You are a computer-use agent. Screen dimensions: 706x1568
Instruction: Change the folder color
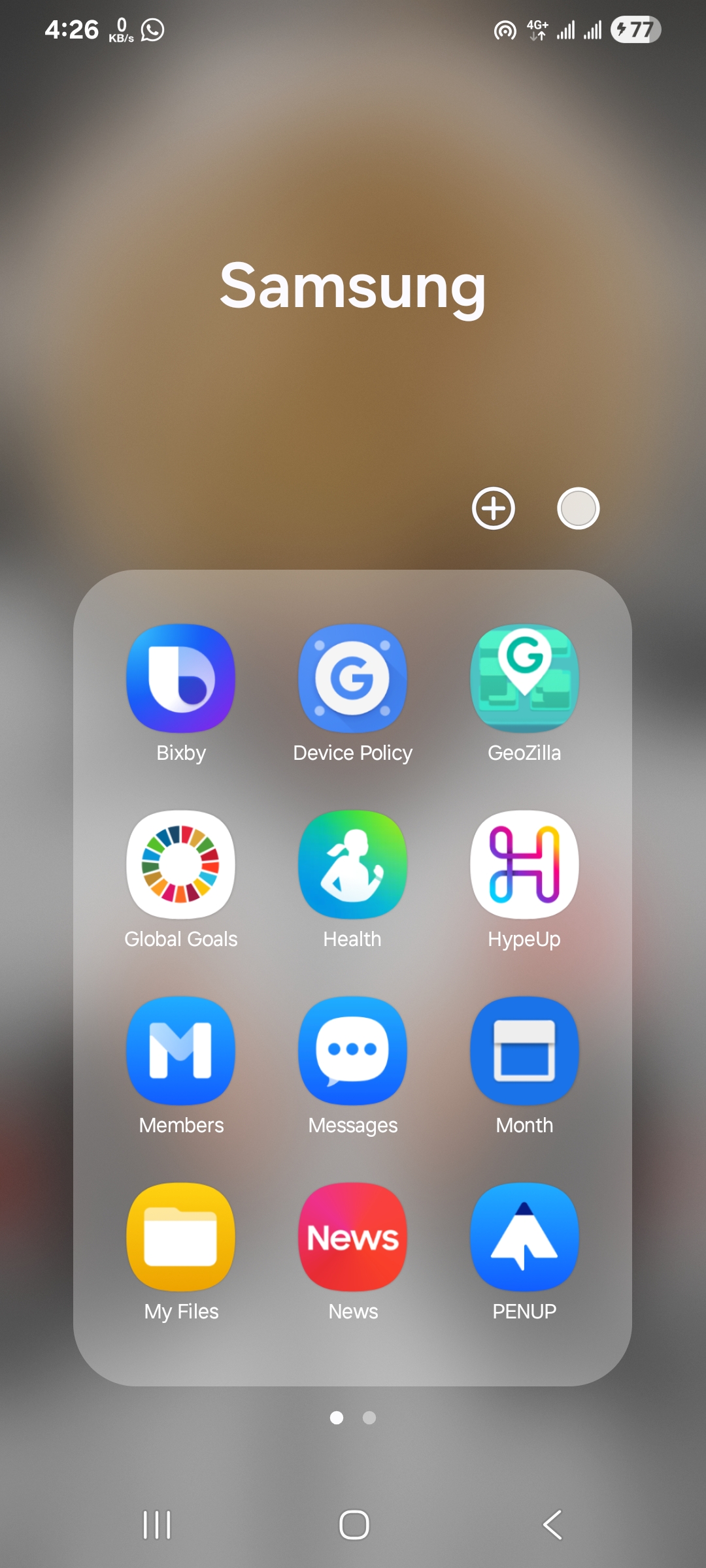[578, 508]
